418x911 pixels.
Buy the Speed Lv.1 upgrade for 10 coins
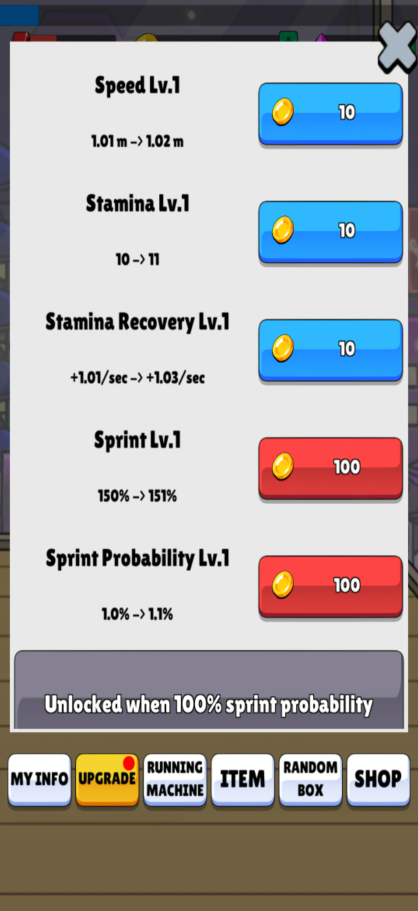pos(330,113)
